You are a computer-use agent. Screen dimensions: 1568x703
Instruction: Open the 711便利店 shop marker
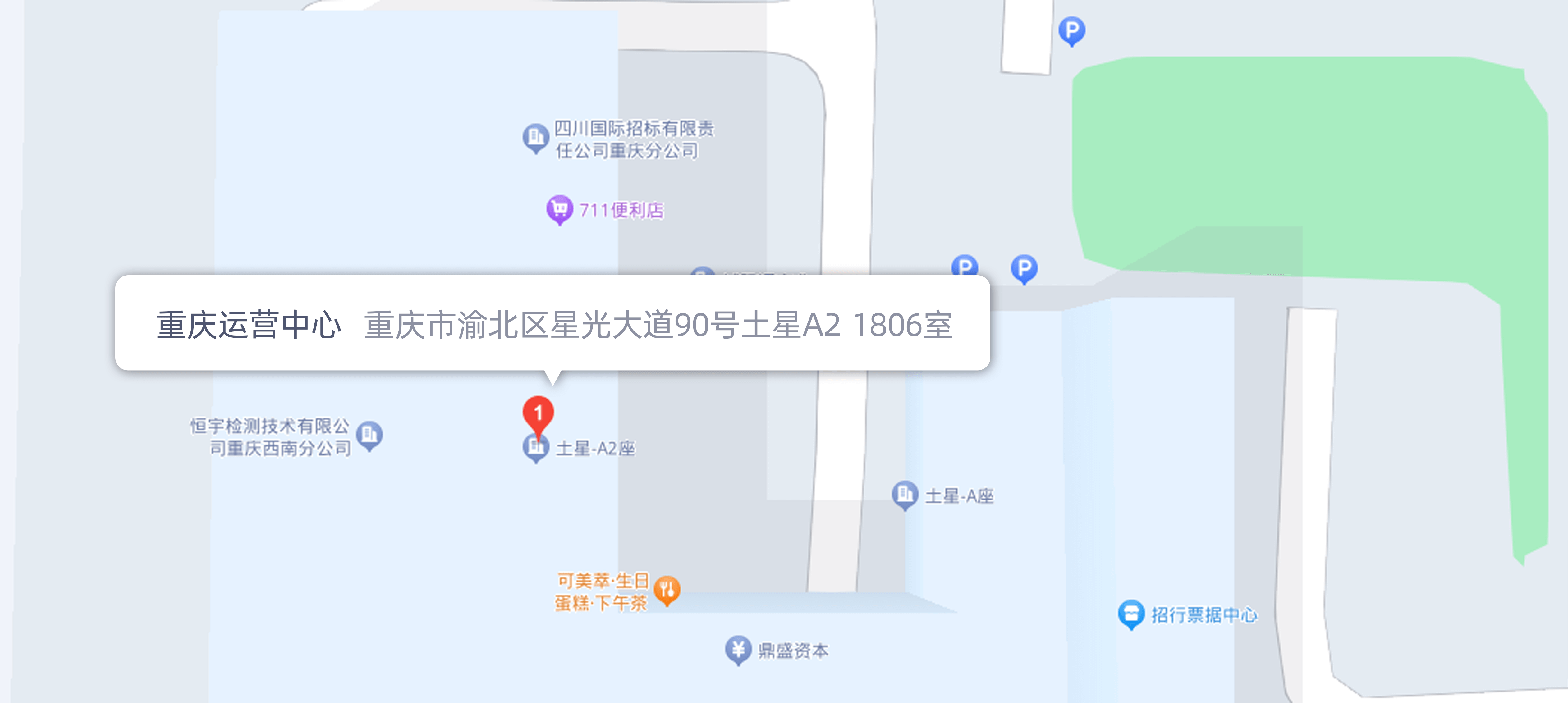559,209
